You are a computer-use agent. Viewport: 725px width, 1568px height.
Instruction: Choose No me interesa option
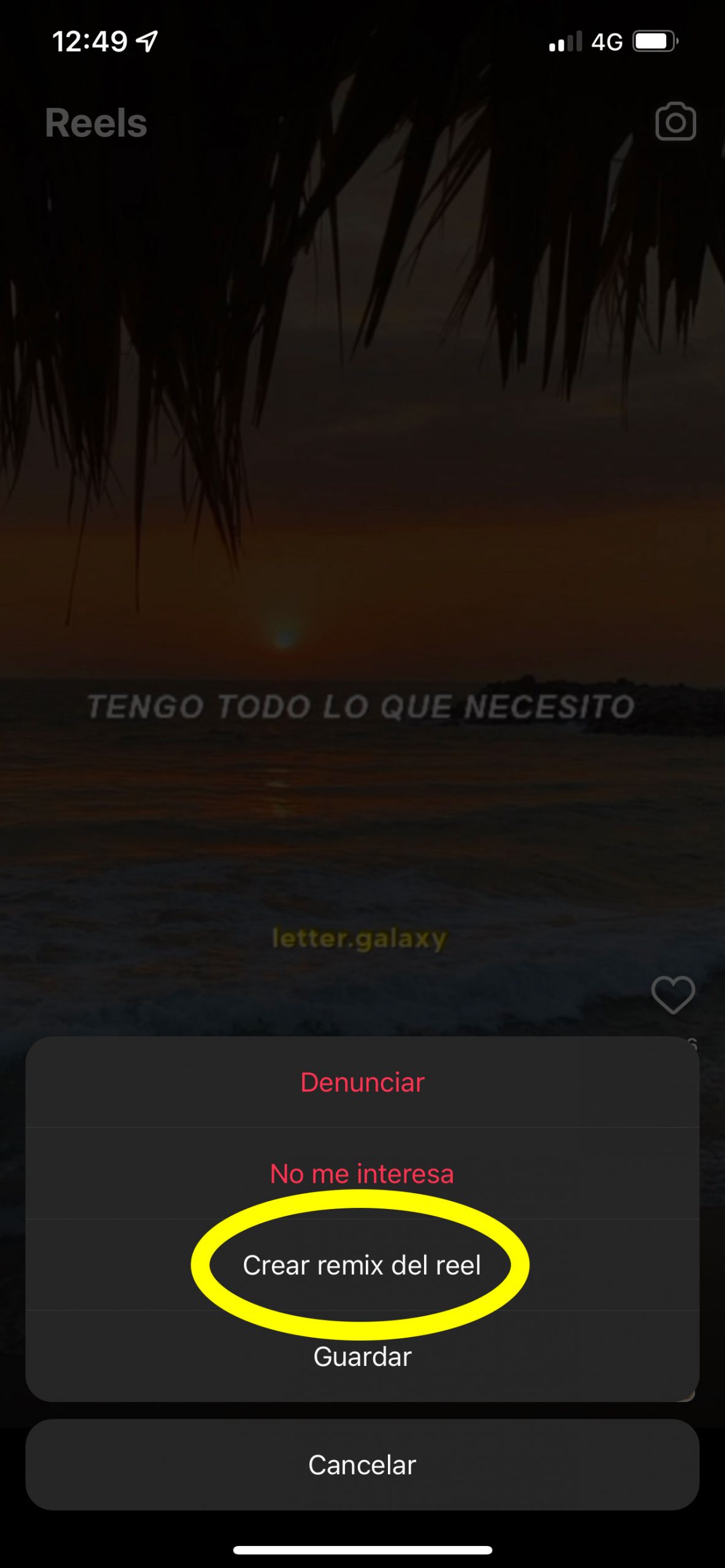tap(362, 1174)
